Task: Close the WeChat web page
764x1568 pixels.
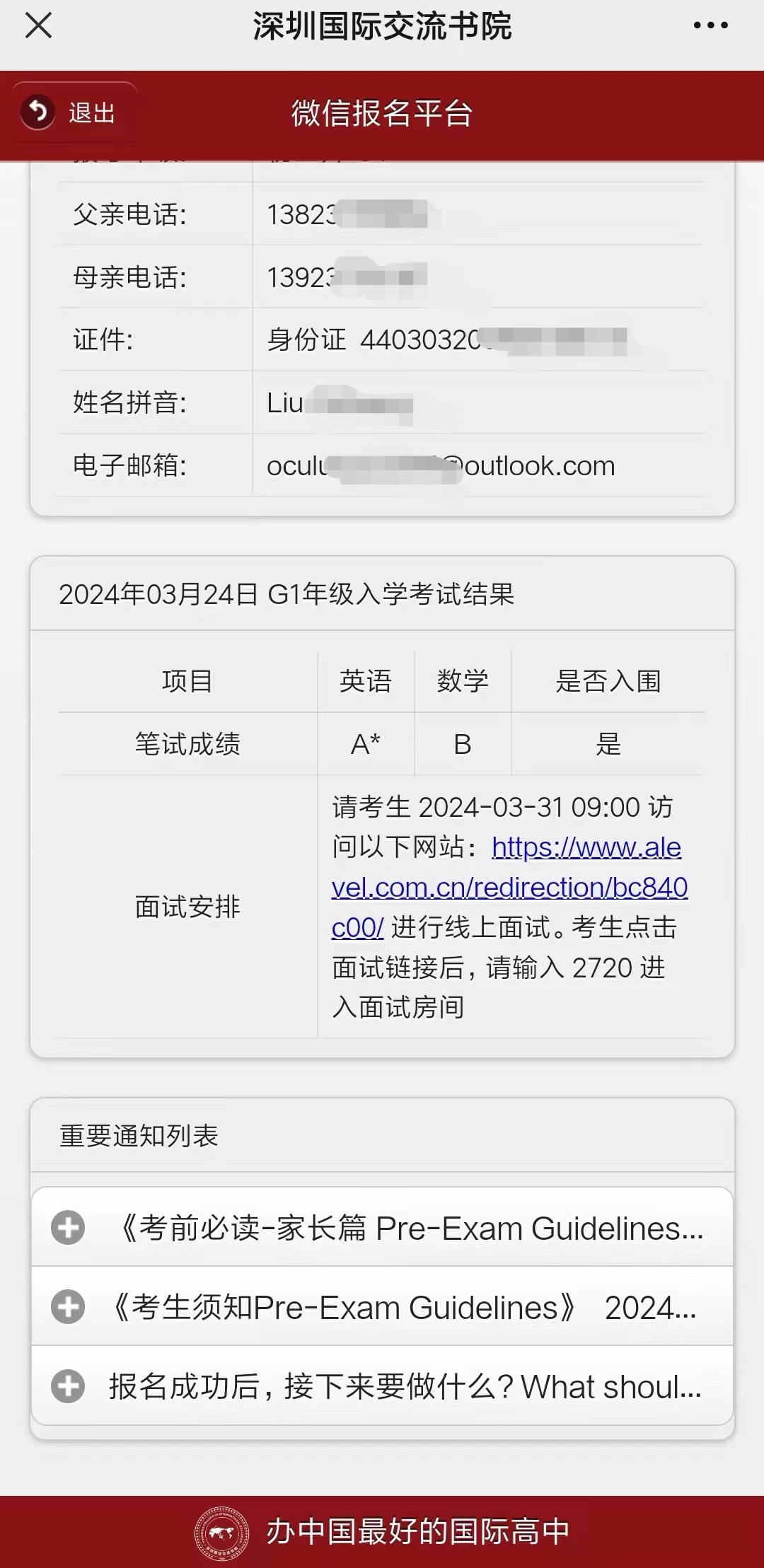Action: pyautogui.click(x=38, y=26)
